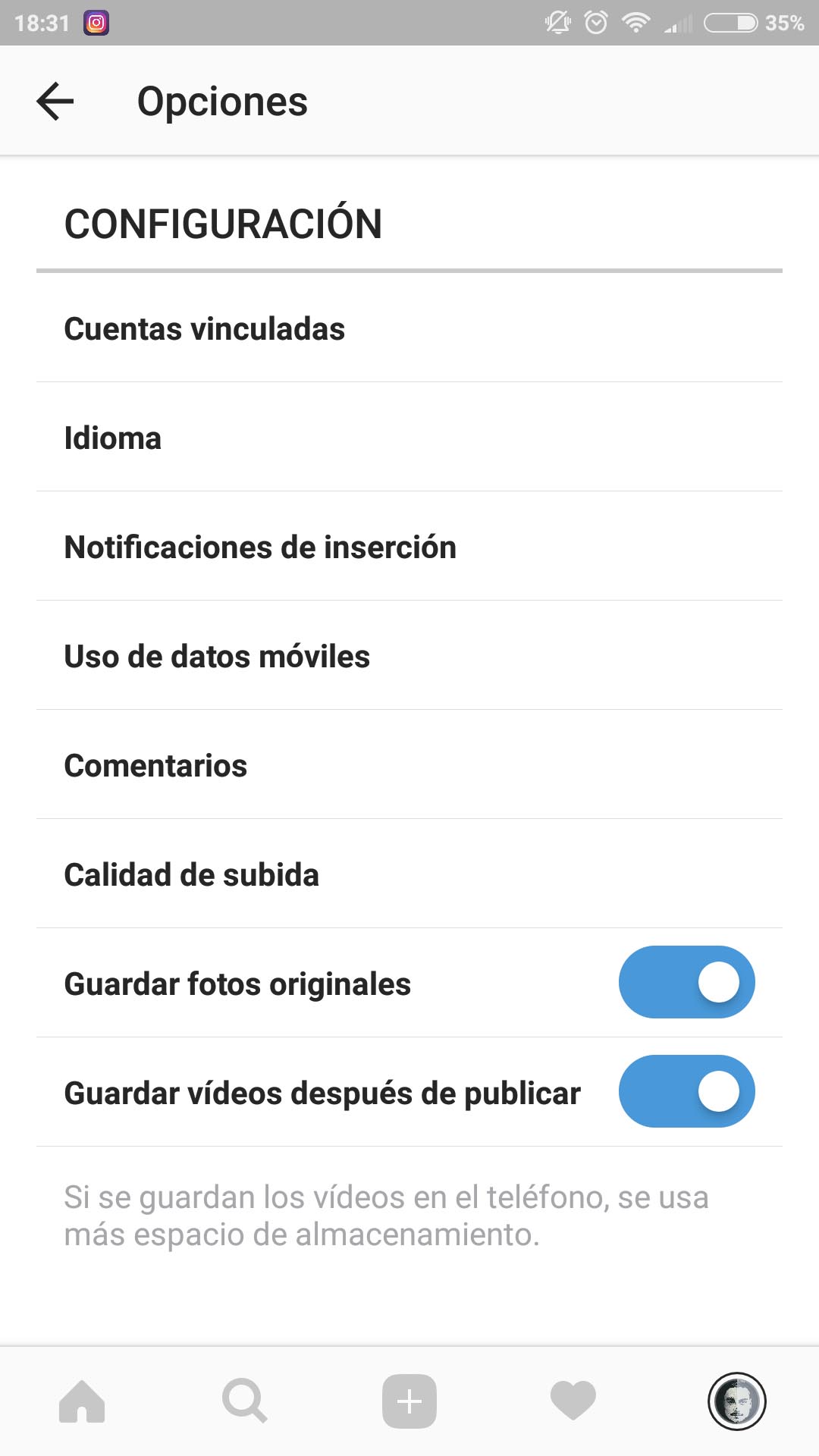Switch to the search tab
The image size is (819, 1456).
[x=245, y=1401]
